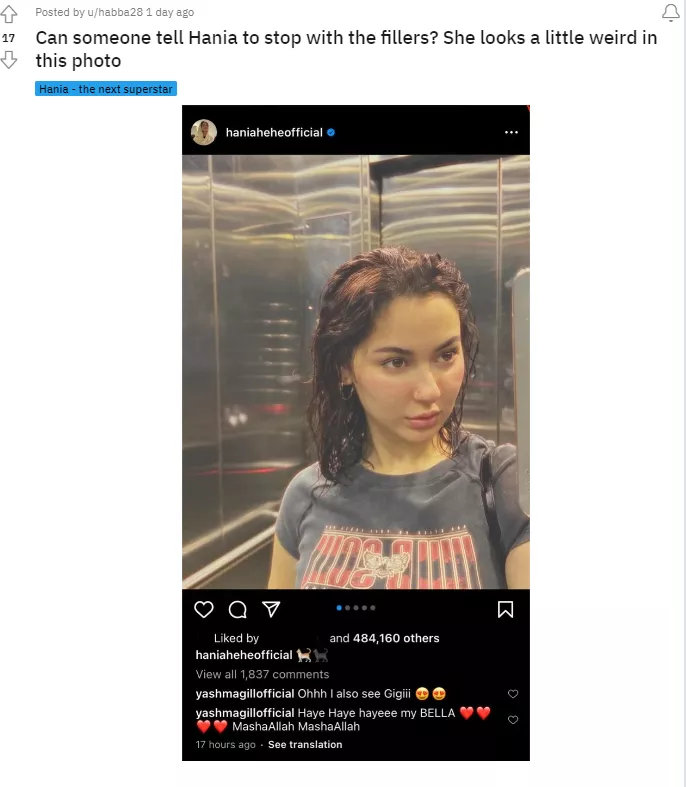
Task: Open the 'Hania - the next superstar' flair
Action: coord(106,89)
